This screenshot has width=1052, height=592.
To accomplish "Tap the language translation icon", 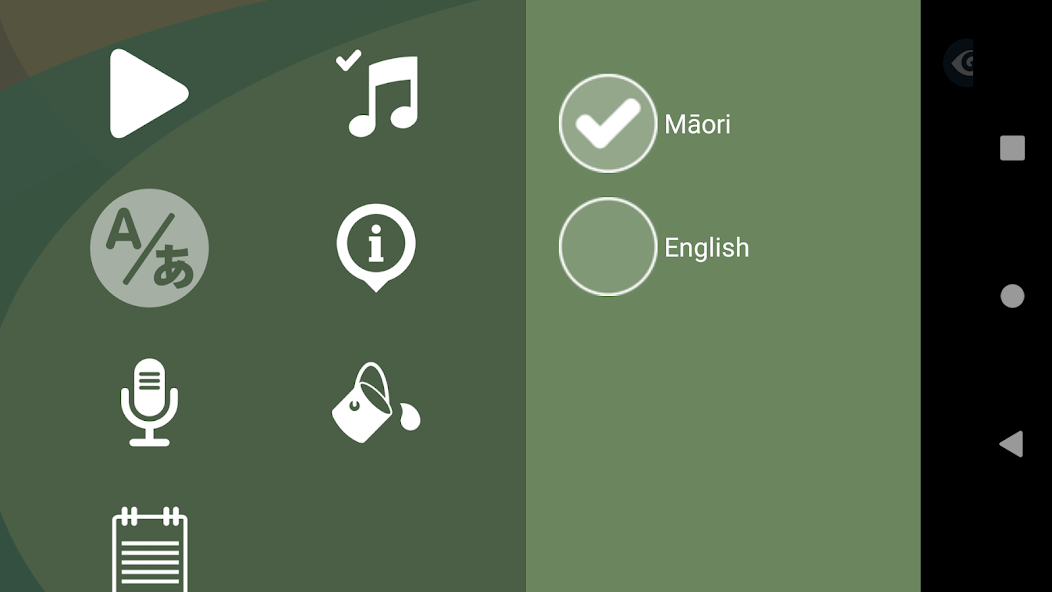I will point(149,247).
